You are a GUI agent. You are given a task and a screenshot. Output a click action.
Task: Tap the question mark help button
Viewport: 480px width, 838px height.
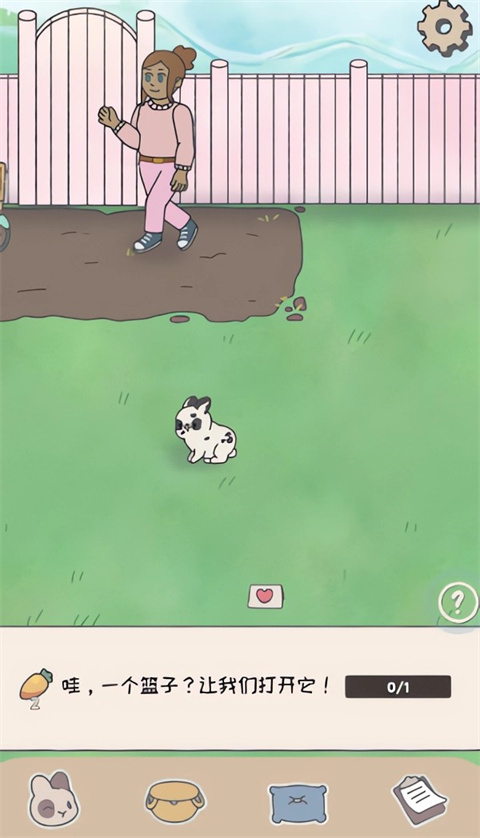(458, 603)
